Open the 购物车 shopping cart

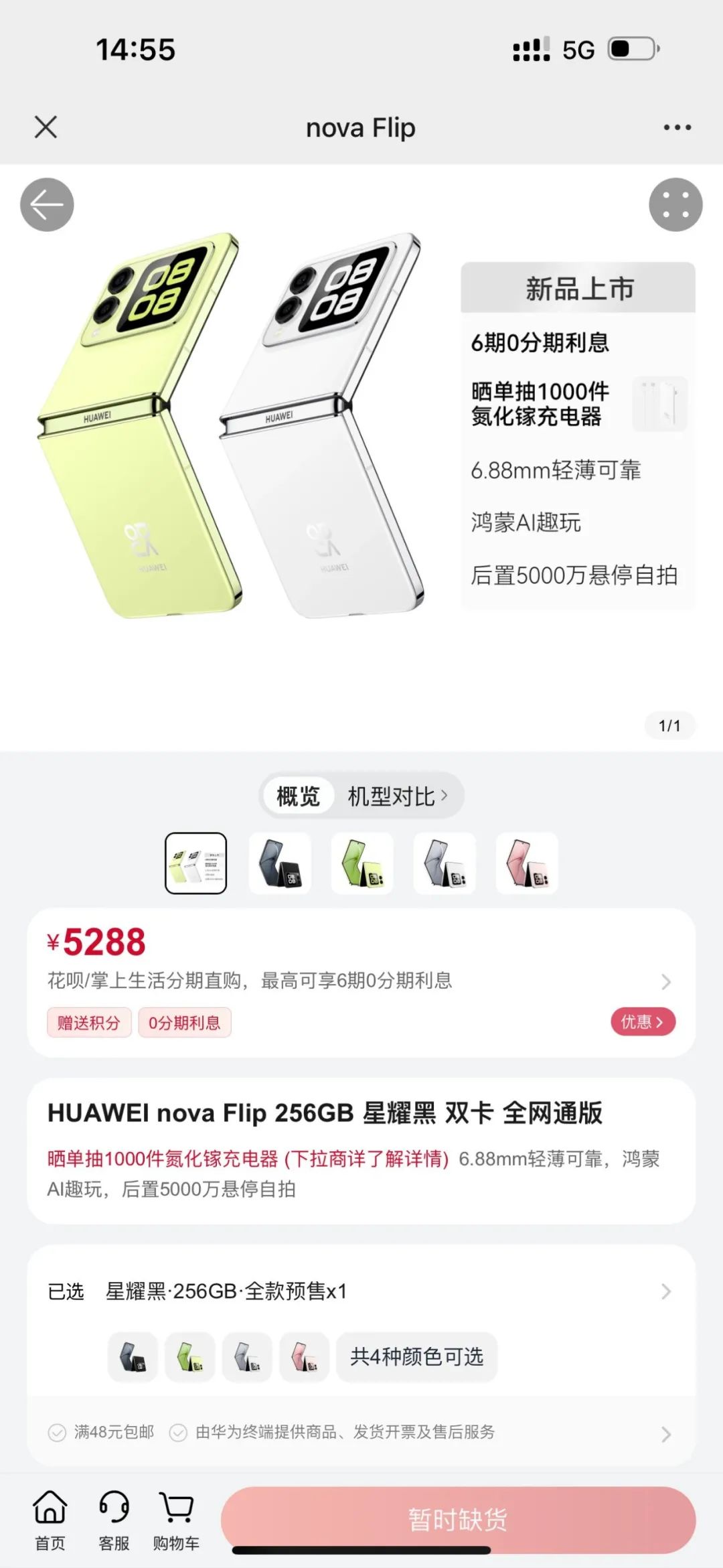176,1520
